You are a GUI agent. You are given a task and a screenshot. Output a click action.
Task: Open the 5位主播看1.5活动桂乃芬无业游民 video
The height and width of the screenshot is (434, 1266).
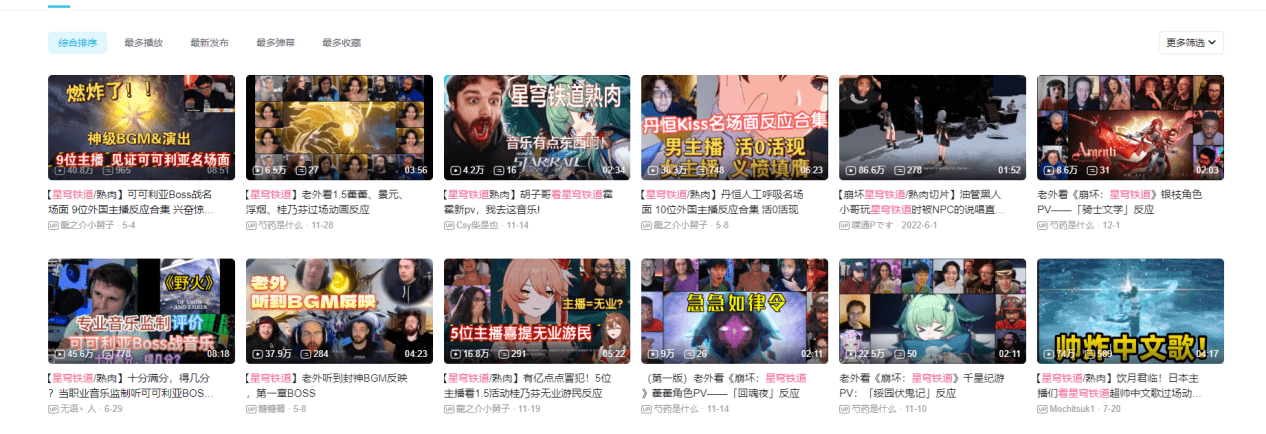point(537,310)
